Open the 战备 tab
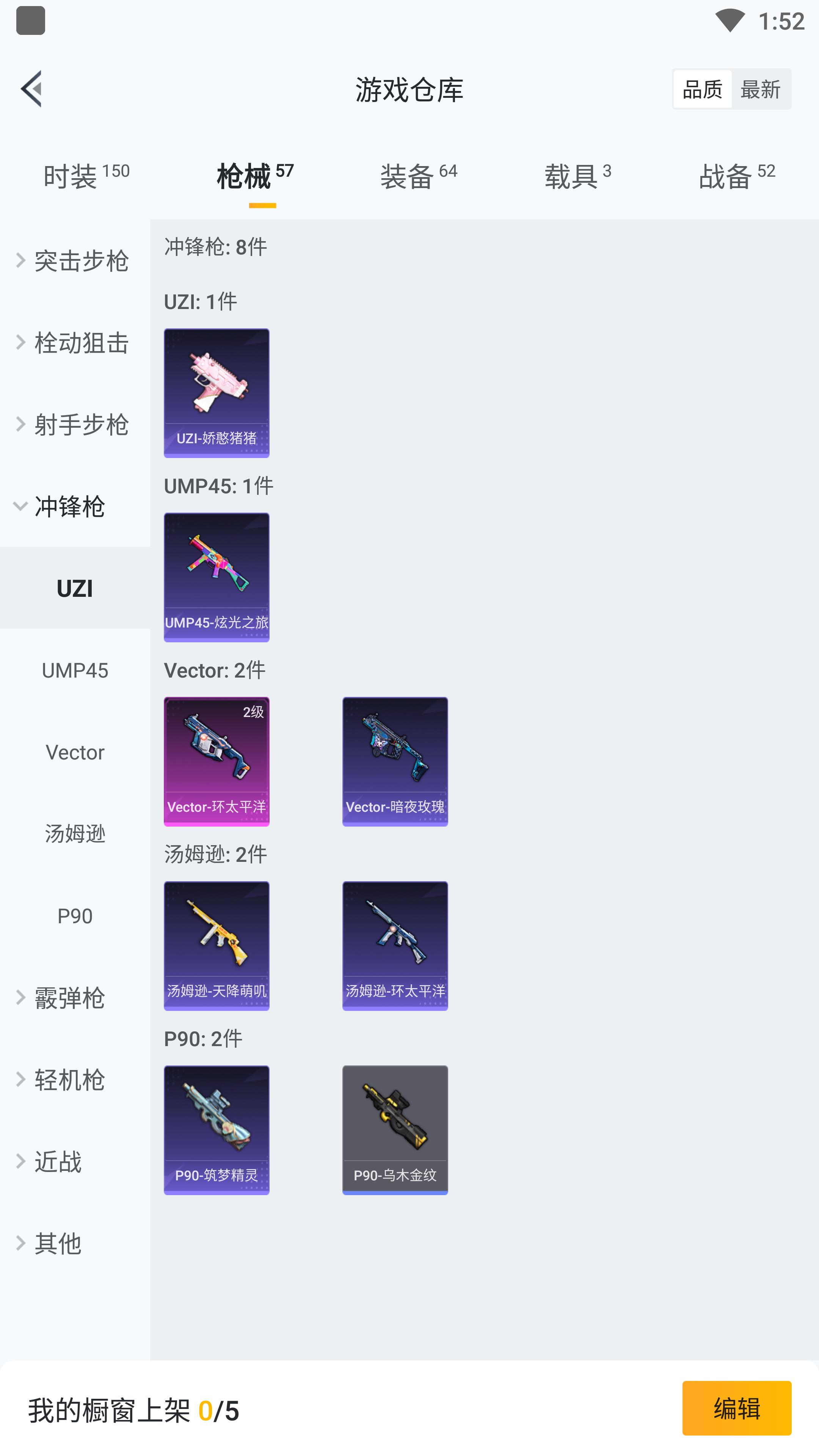 pos(736,175)
